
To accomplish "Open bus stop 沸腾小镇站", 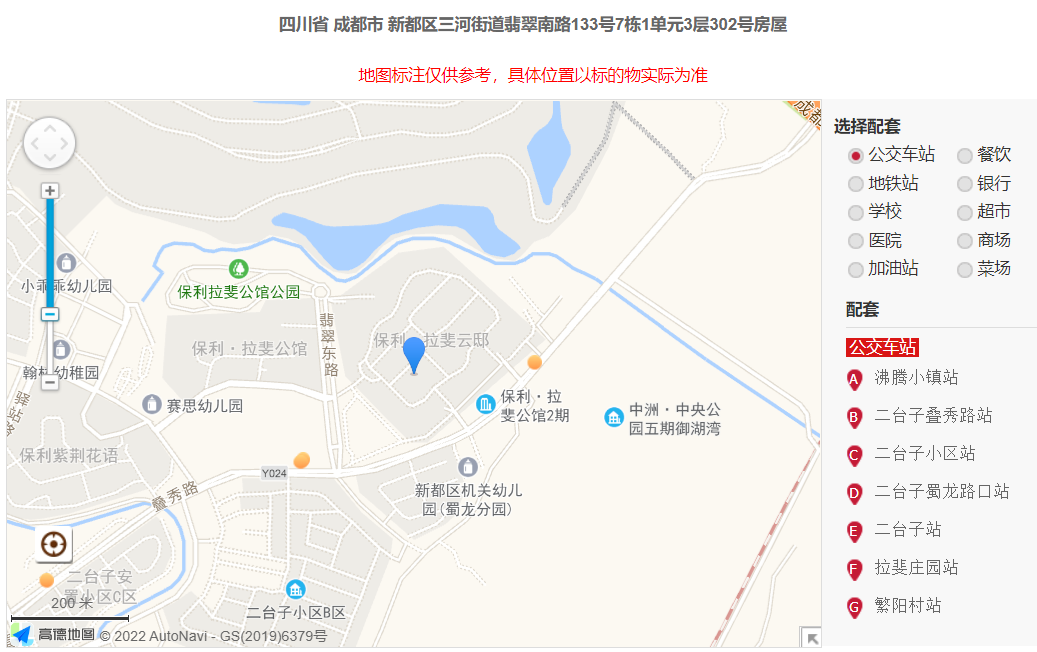I will tap(916, 378).
